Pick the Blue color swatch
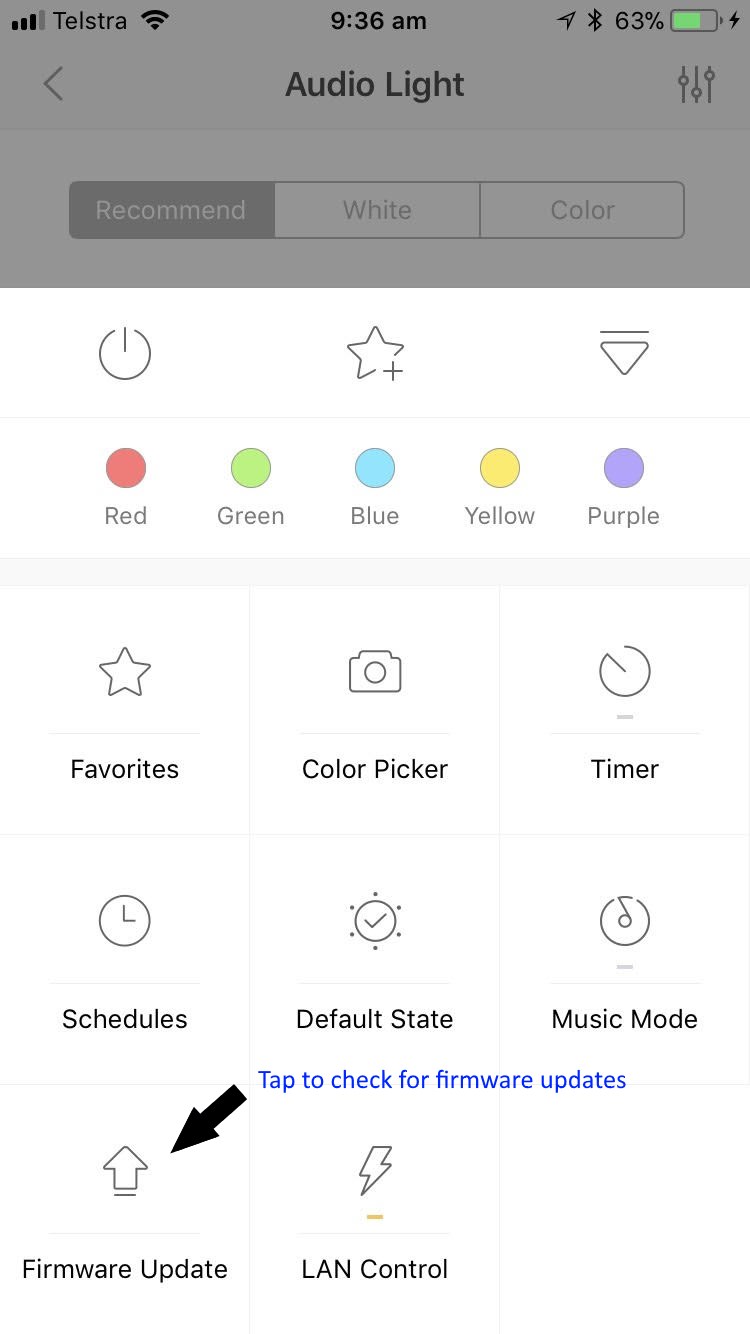The image size is (750, 1334). 375,467
